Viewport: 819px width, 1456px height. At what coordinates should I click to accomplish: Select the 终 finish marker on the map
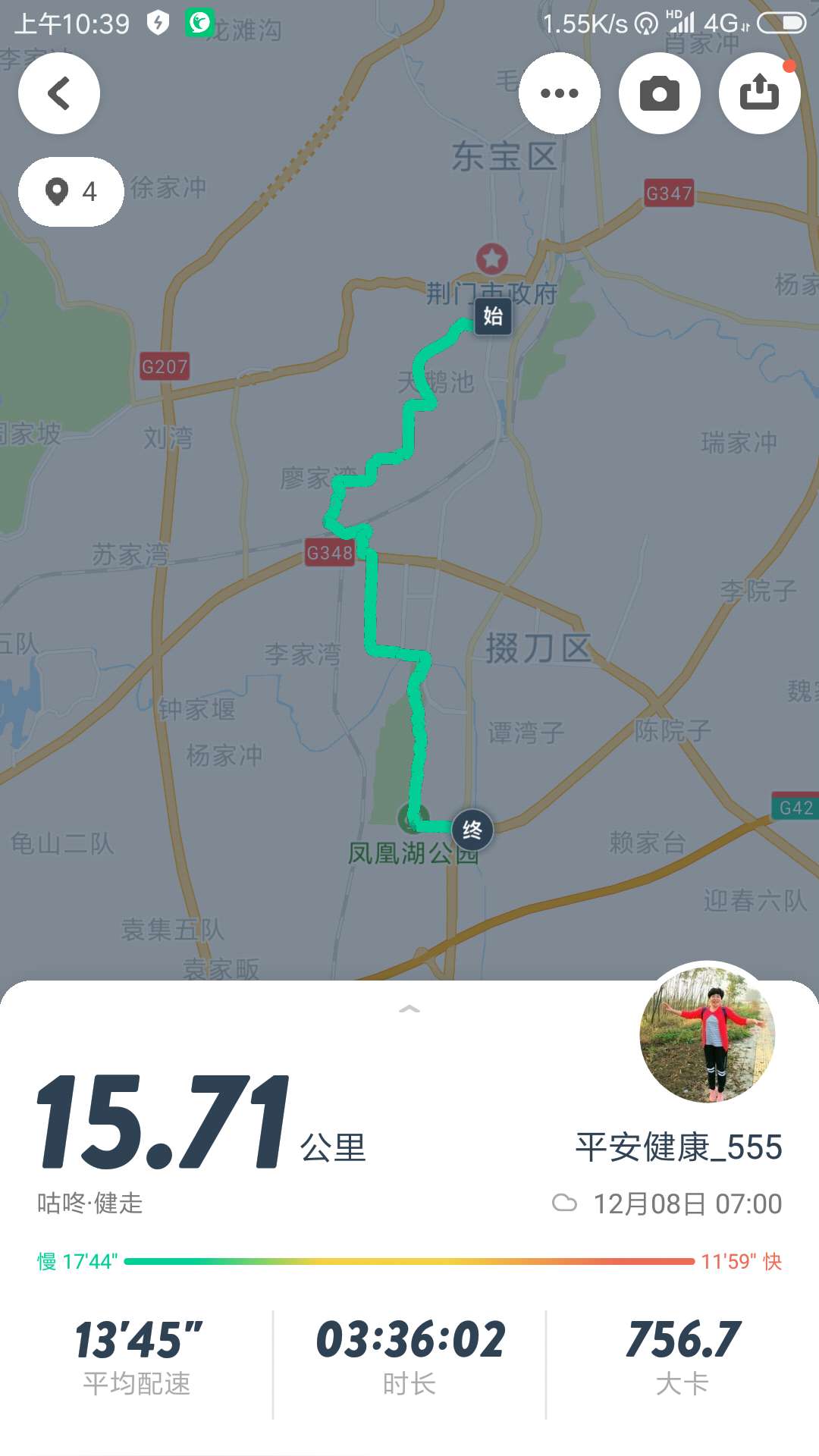[472, 830]
